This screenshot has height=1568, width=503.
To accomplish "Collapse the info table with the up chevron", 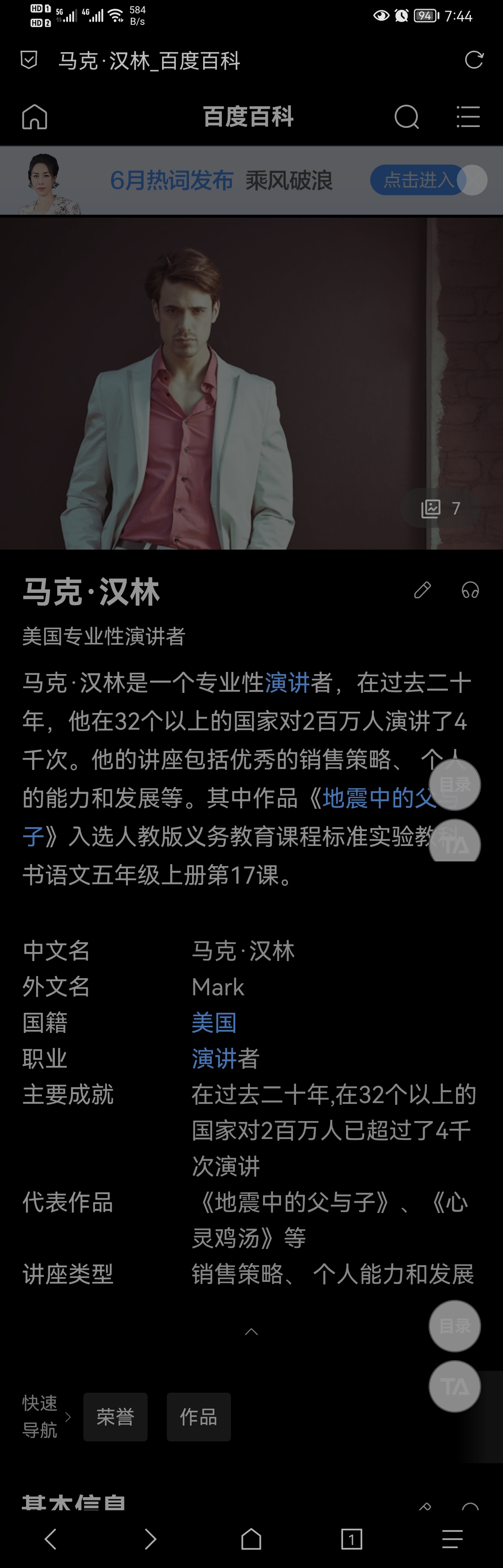I will [x=251, y=1332].
